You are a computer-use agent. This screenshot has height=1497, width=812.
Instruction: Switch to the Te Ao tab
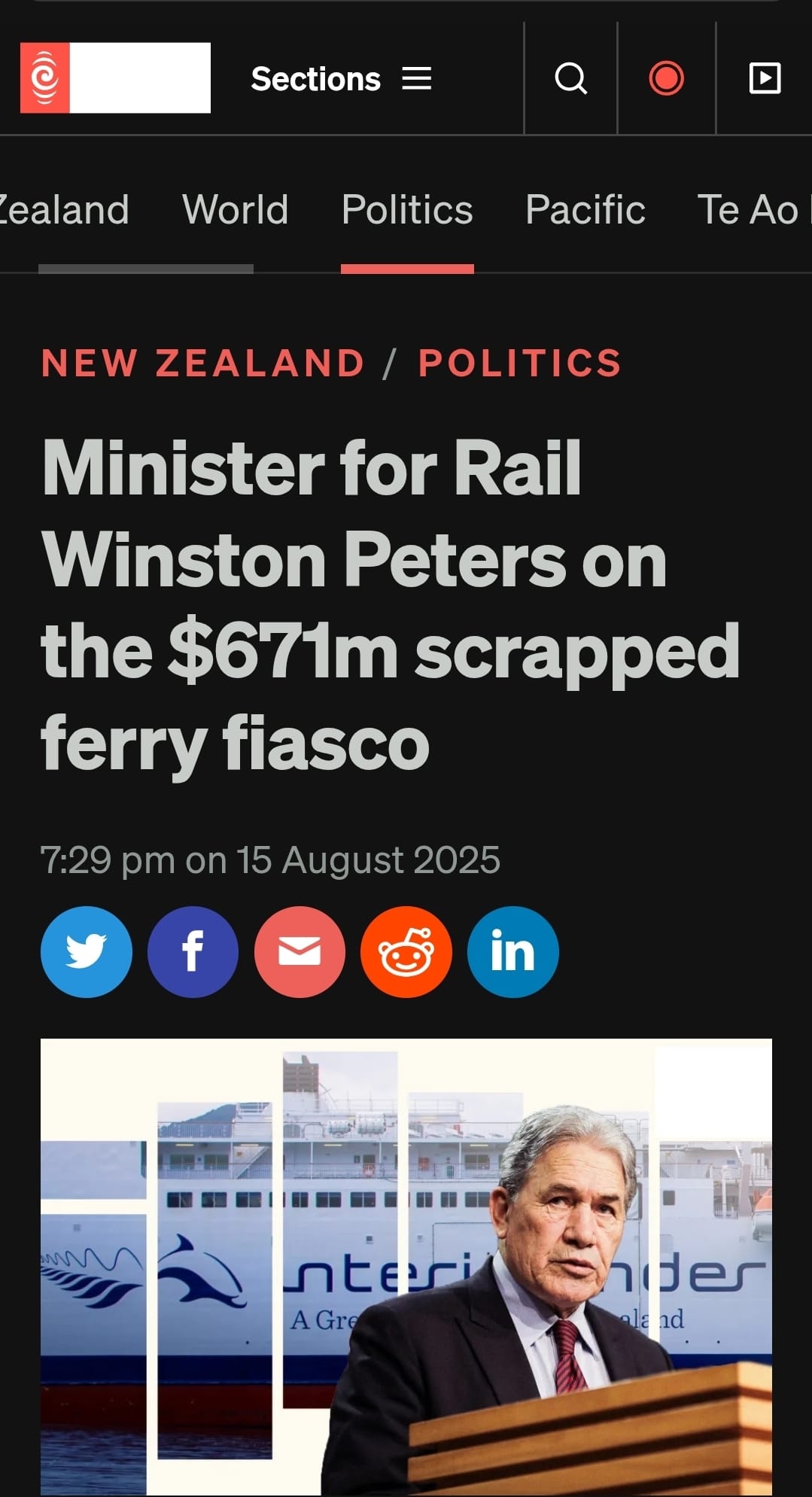(749, 210)
